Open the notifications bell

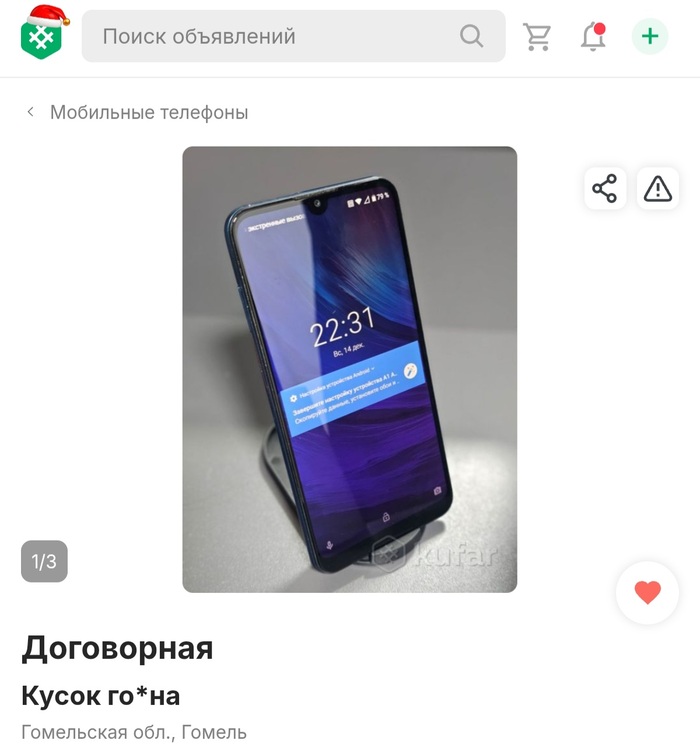point(593,37)
